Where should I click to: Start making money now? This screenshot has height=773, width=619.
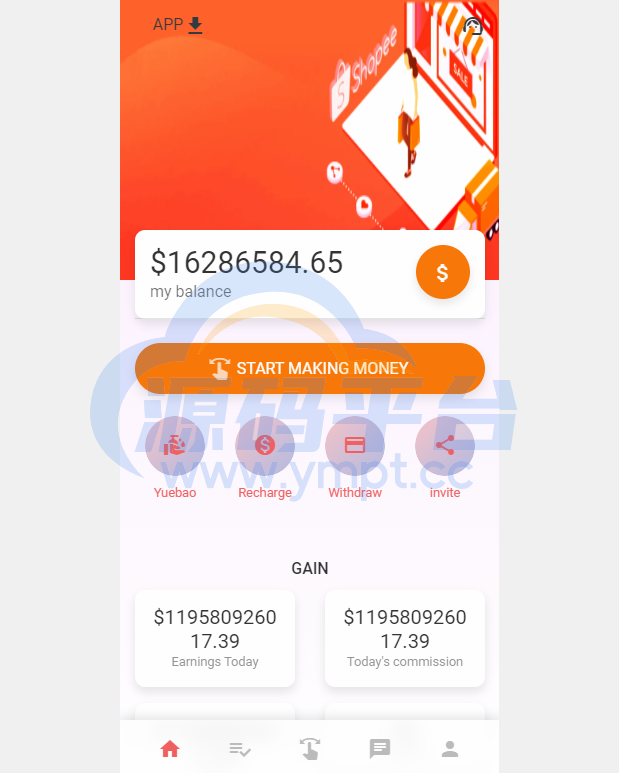pyautogui.click(x=310, y=368)
